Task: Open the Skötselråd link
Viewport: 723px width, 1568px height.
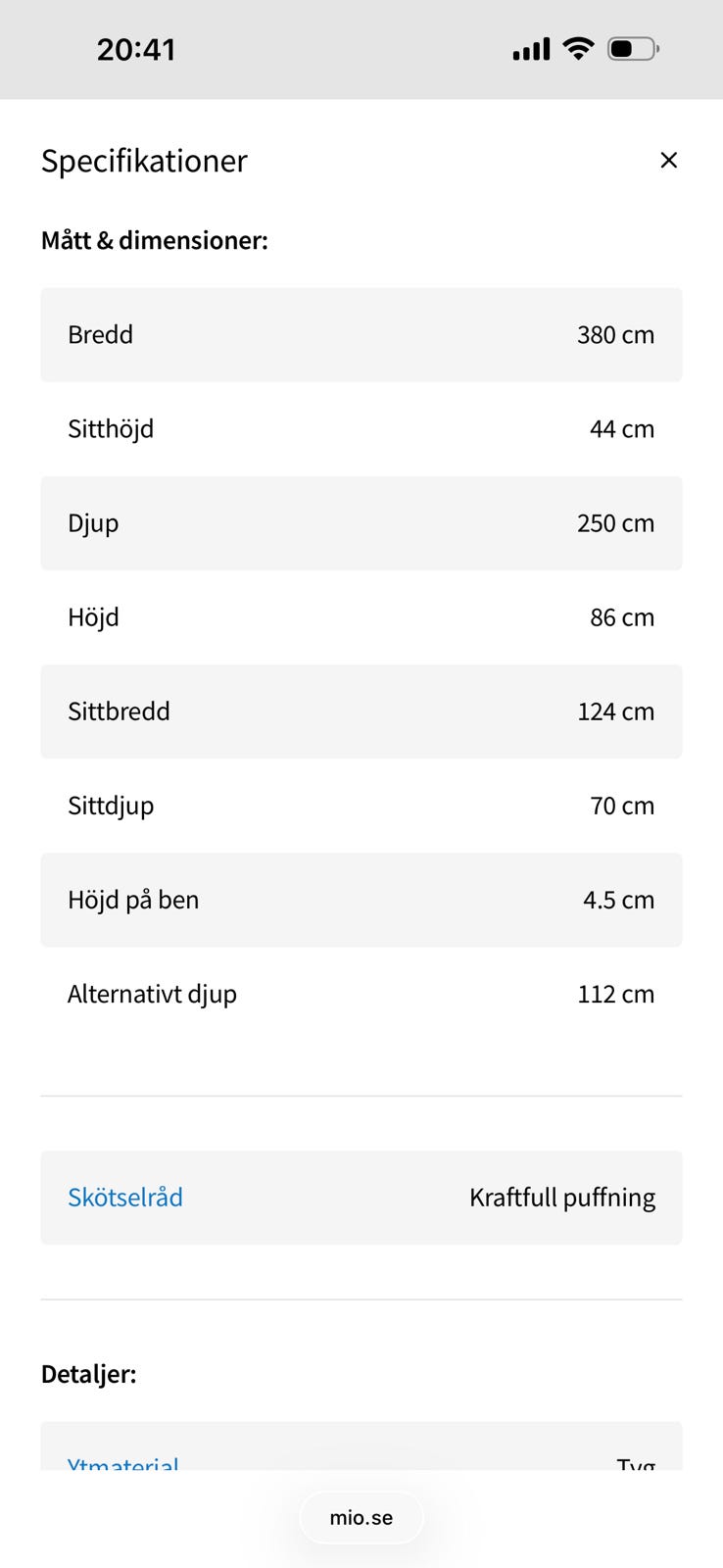Action: click(125, 1197)
